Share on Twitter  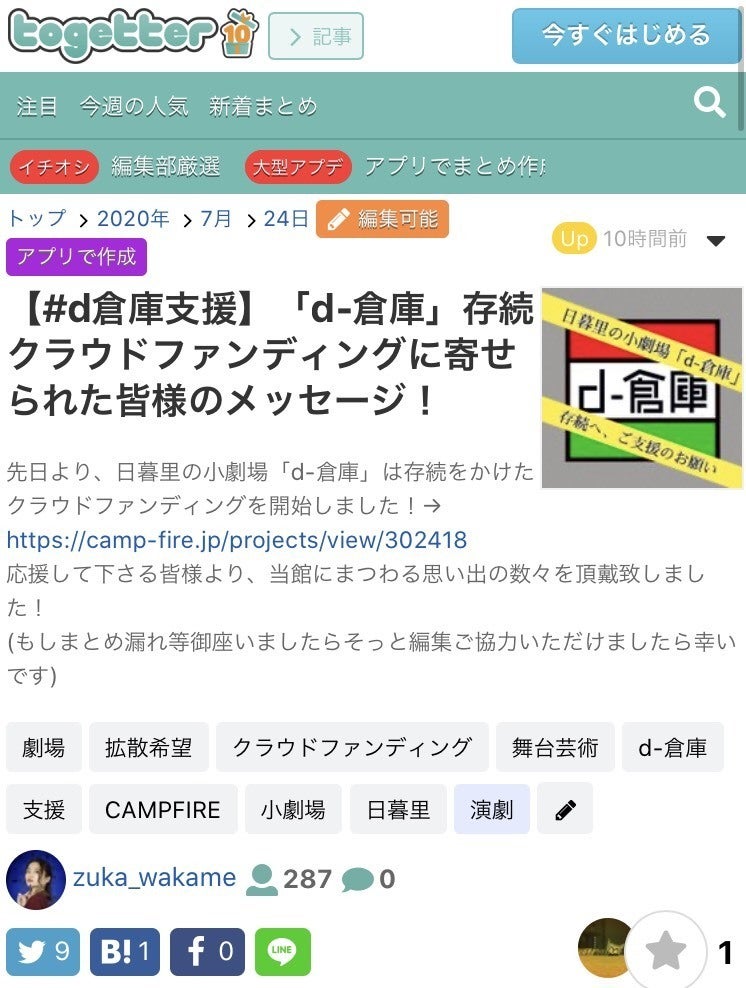(x=43, y=952)
